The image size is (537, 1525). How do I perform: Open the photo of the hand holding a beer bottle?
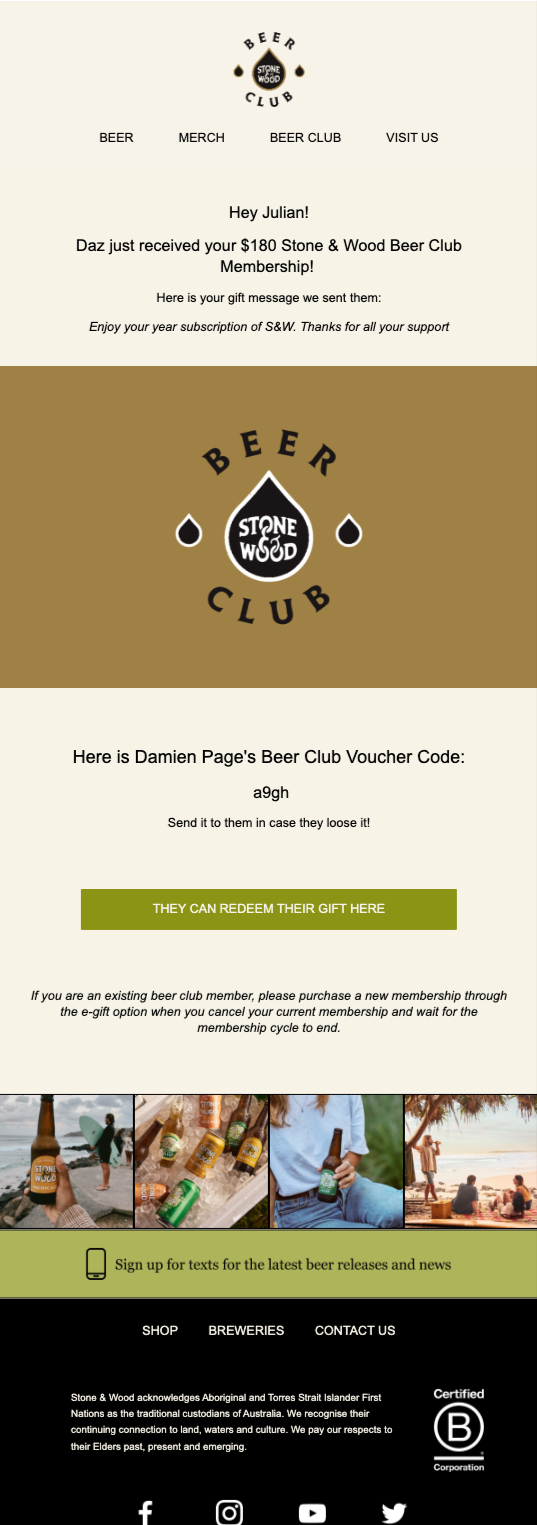click(67, 1161)
